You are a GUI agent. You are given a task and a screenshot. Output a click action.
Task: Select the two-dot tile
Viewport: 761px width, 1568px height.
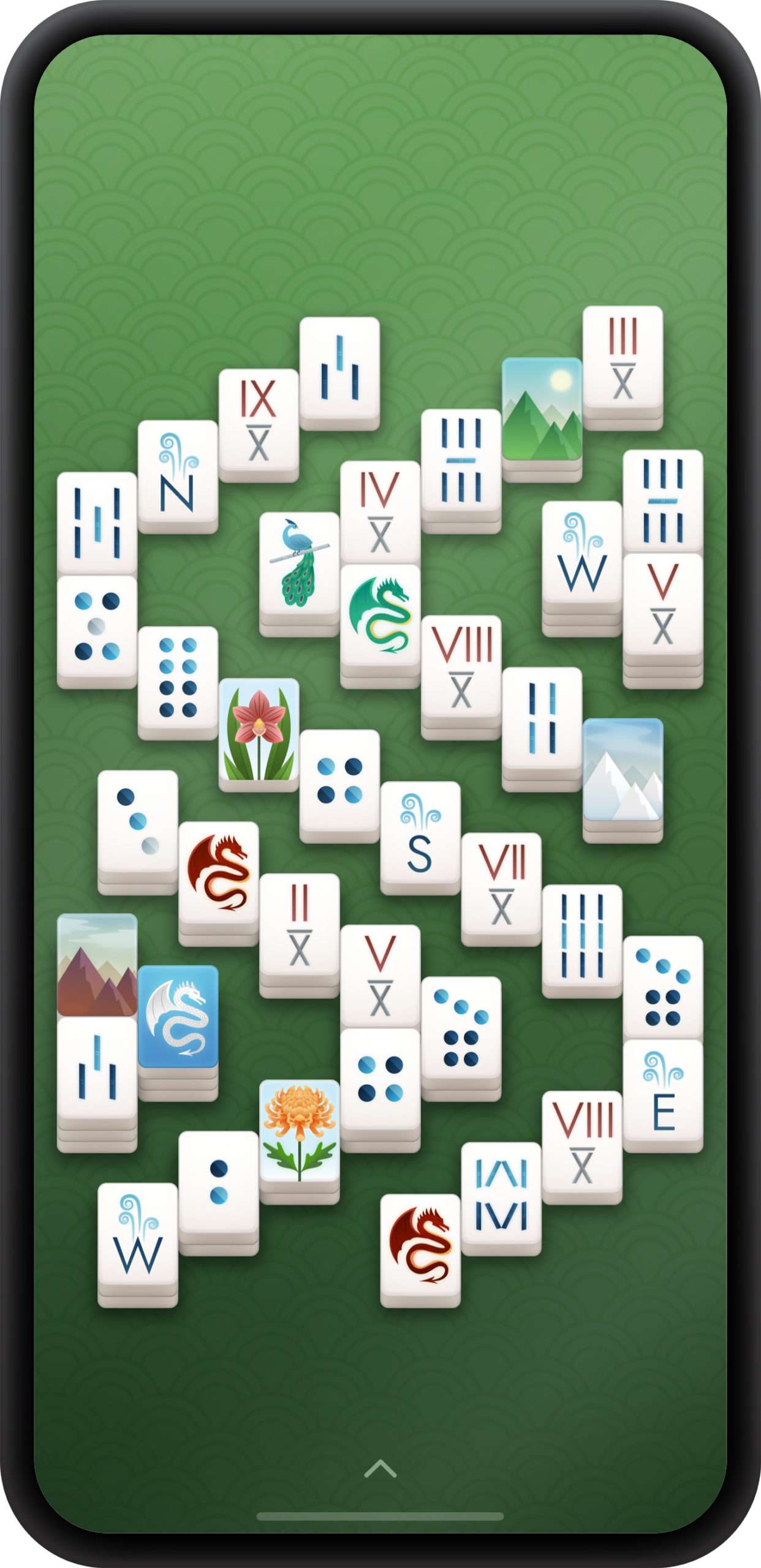tap(218, 1182)
